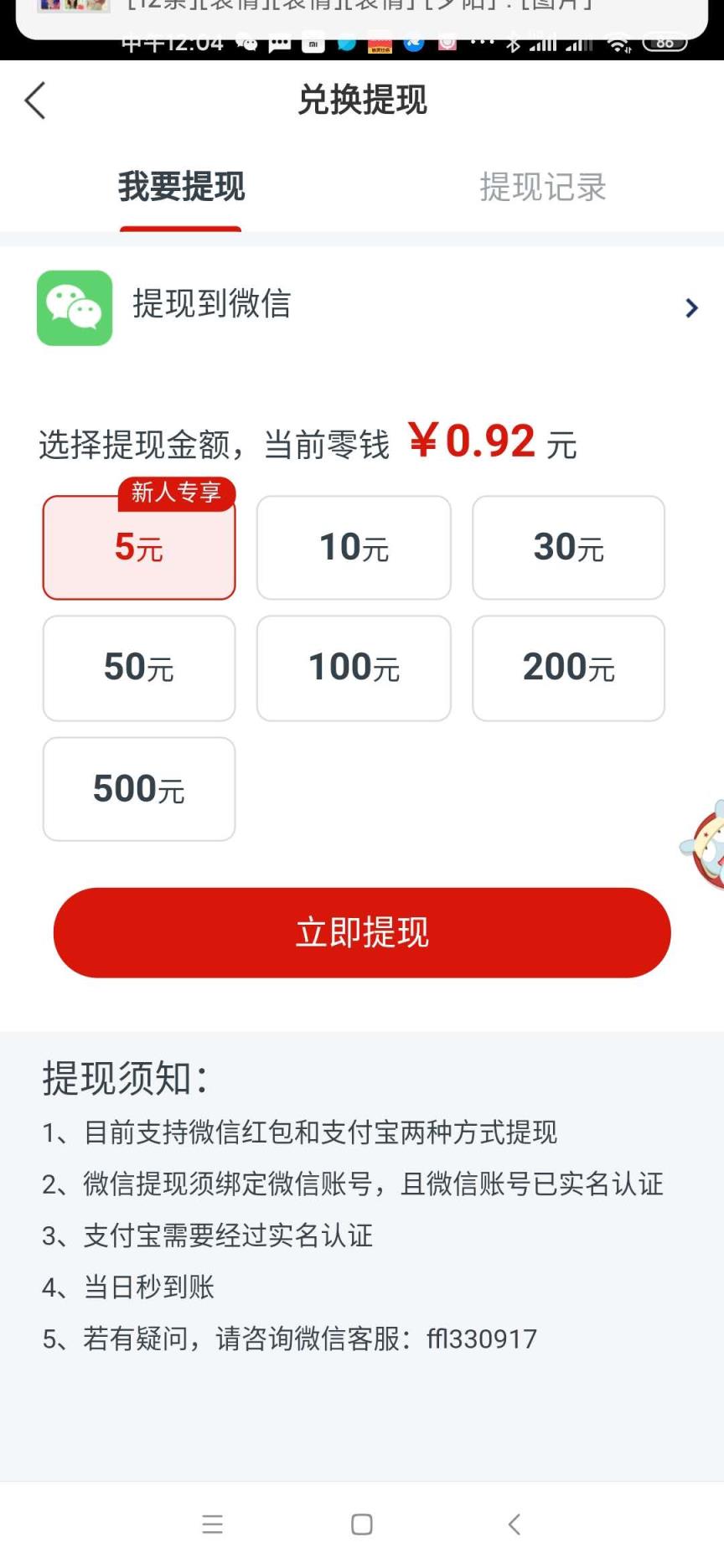This screenshot has width=724, height=1568.
Task: Select the 10元 withdrawal amount
Action: (x=354, y=547)
